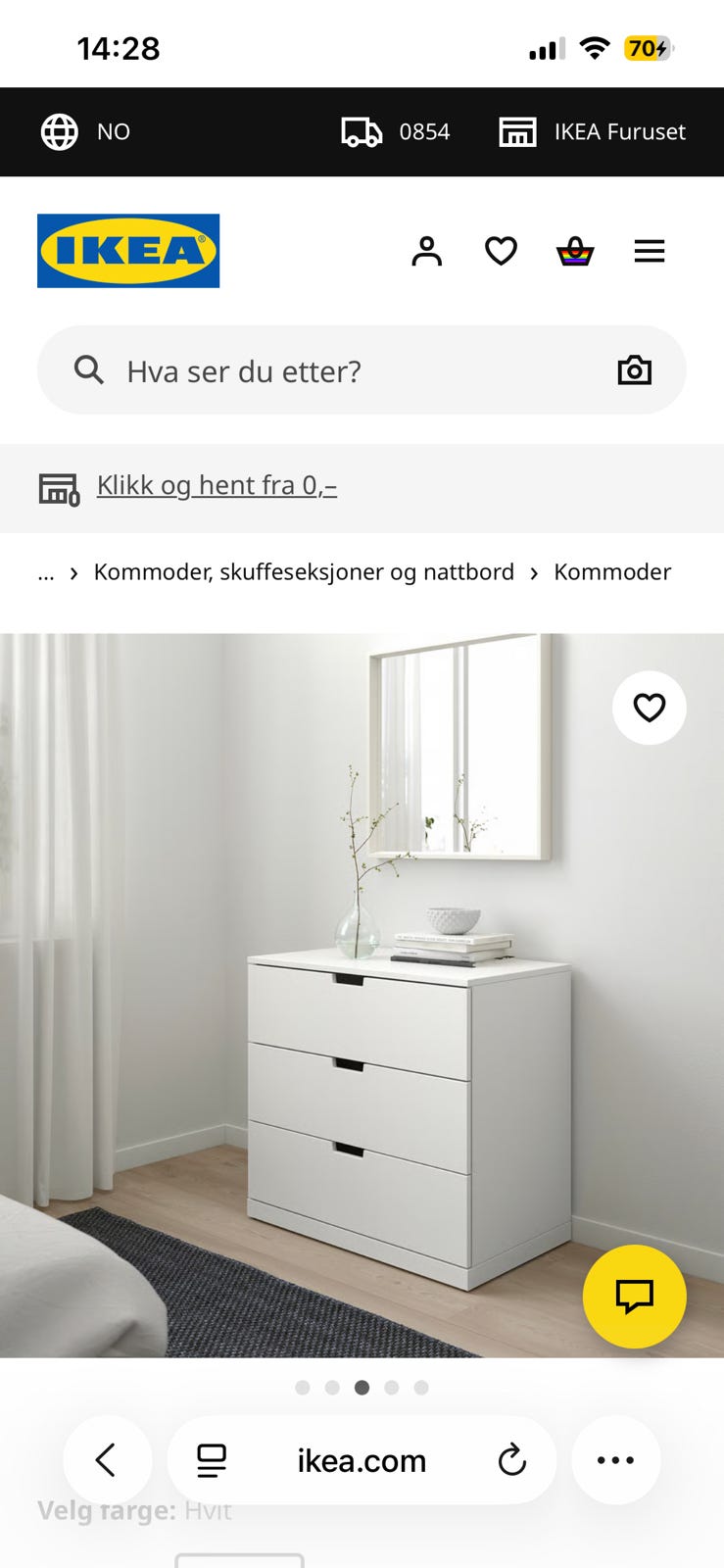
Task: Tap the IKEA logo to go home
Action: 127,250
